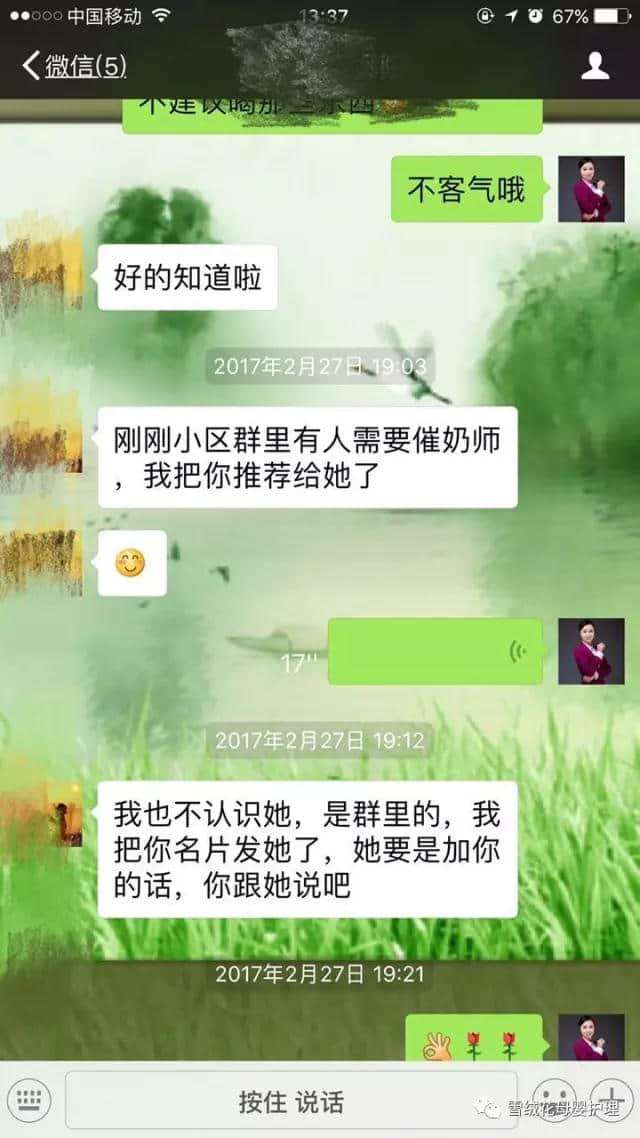The image size is (640, 1138).
Task: Go back to the WeChat chat list
Action: click(x=74, y=67)
